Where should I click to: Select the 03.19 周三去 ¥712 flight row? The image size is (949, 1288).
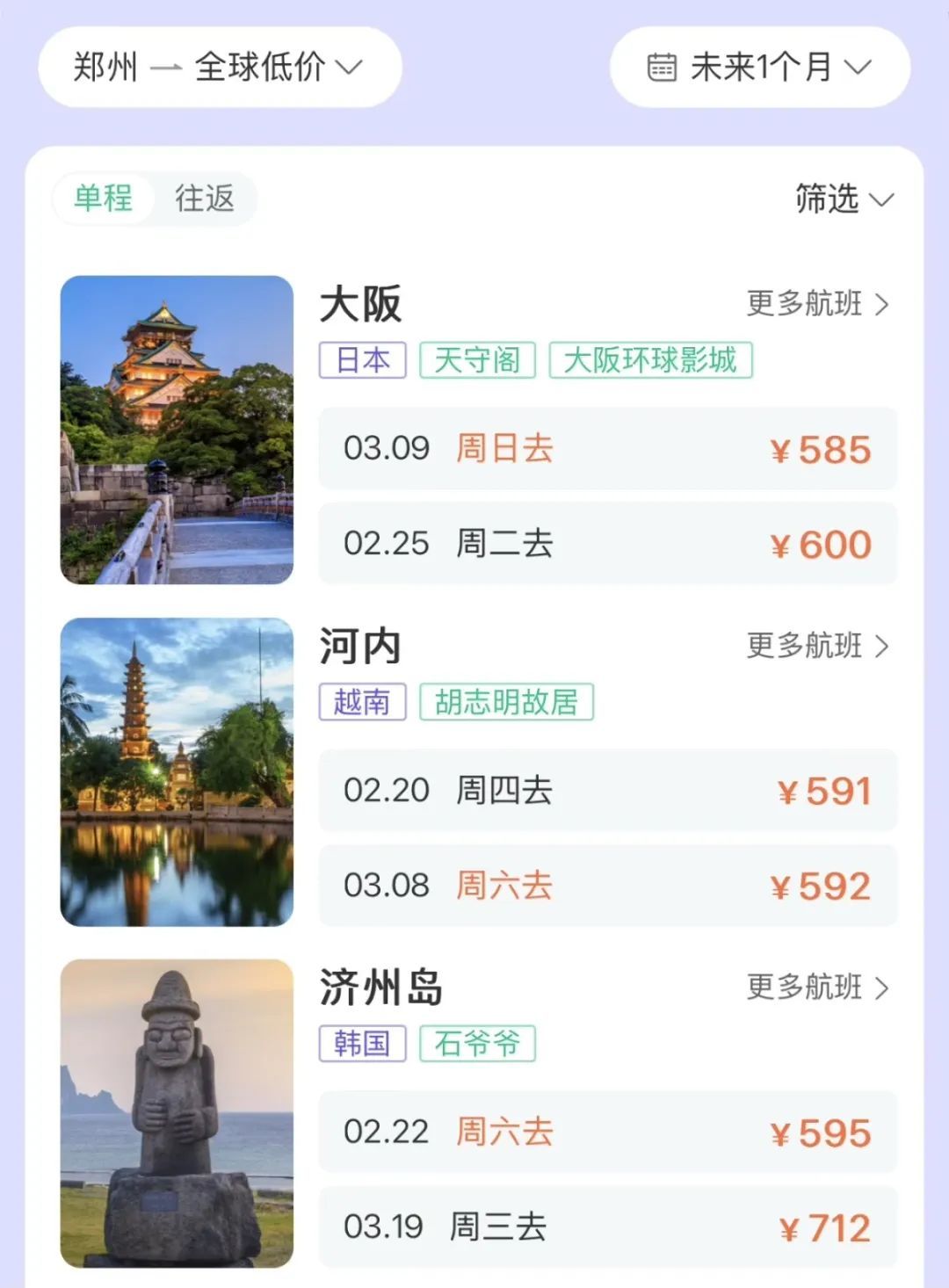pos(606,1226)
